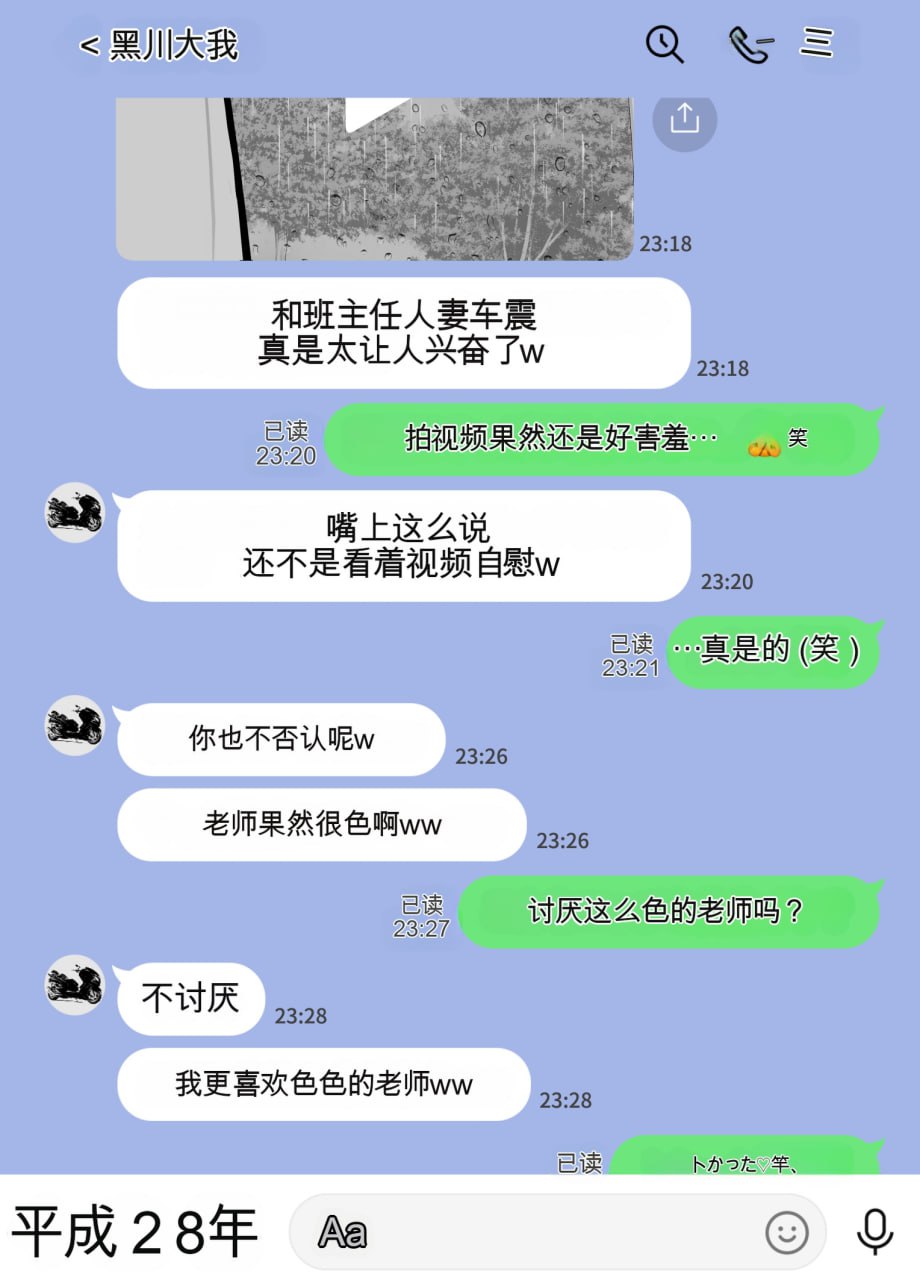920x1280 pixels.
Task: Tap the message bubble reading 不讨厌
Action: [190, 998]
